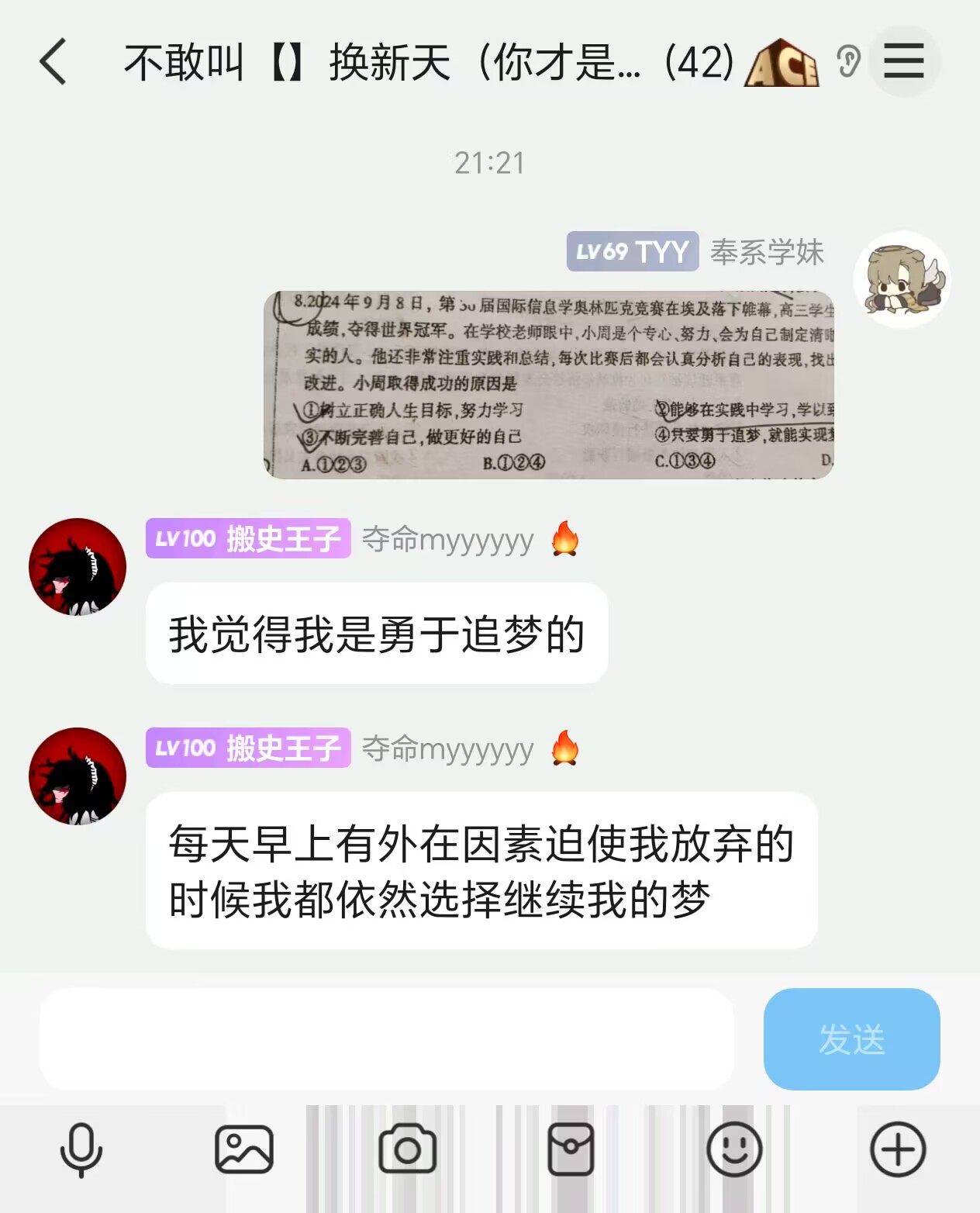Open 夺命myyyyyy's avatar above 我觉得我是勇于追梦的
This screenshot has height=1213, width=980.
coord(78,567)
